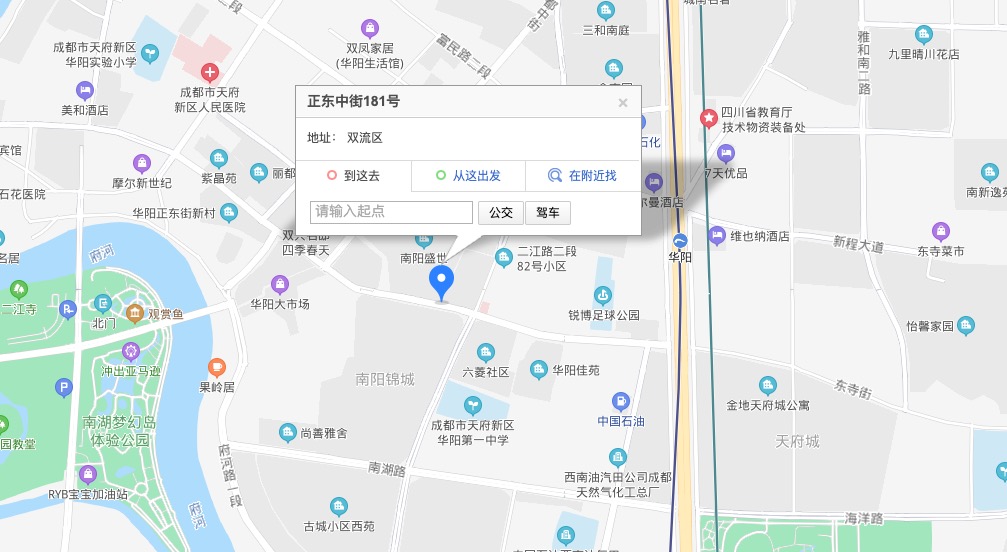Close the 正东中街181号 info popup
The image size is (1007, 552).
623,102
